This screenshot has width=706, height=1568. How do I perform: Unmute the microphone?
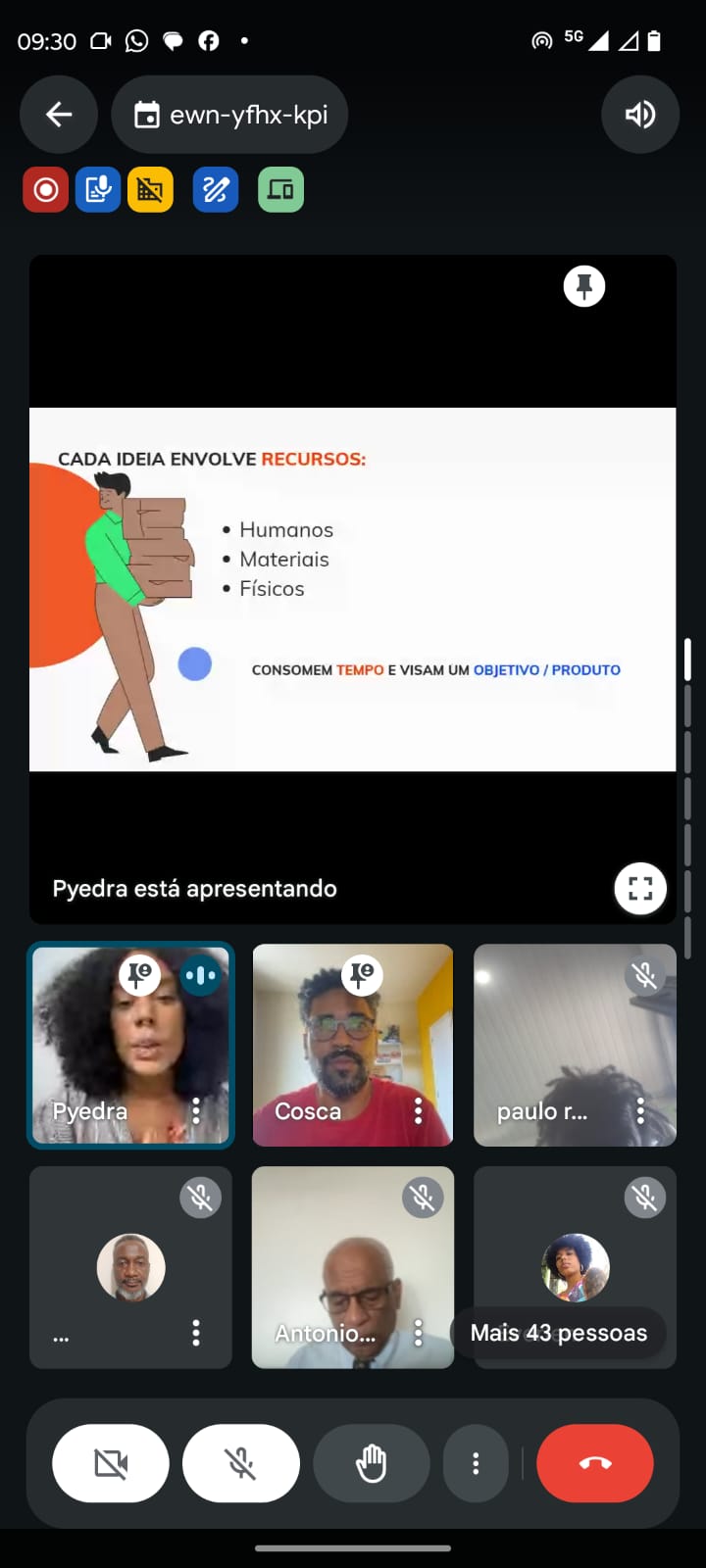click(241, 1464)
